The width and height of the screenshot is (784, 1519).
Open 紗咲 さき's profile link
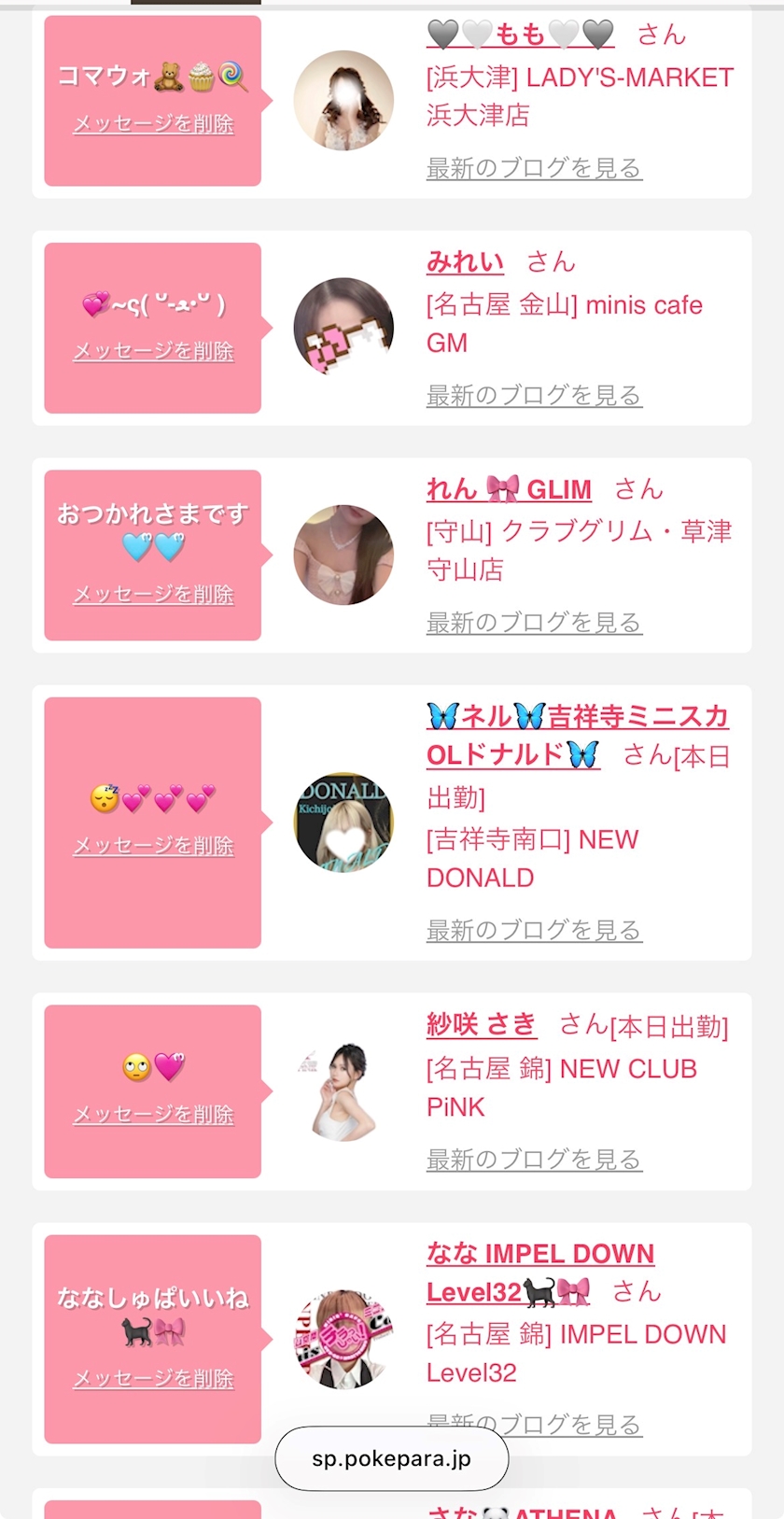(481, 1024)
